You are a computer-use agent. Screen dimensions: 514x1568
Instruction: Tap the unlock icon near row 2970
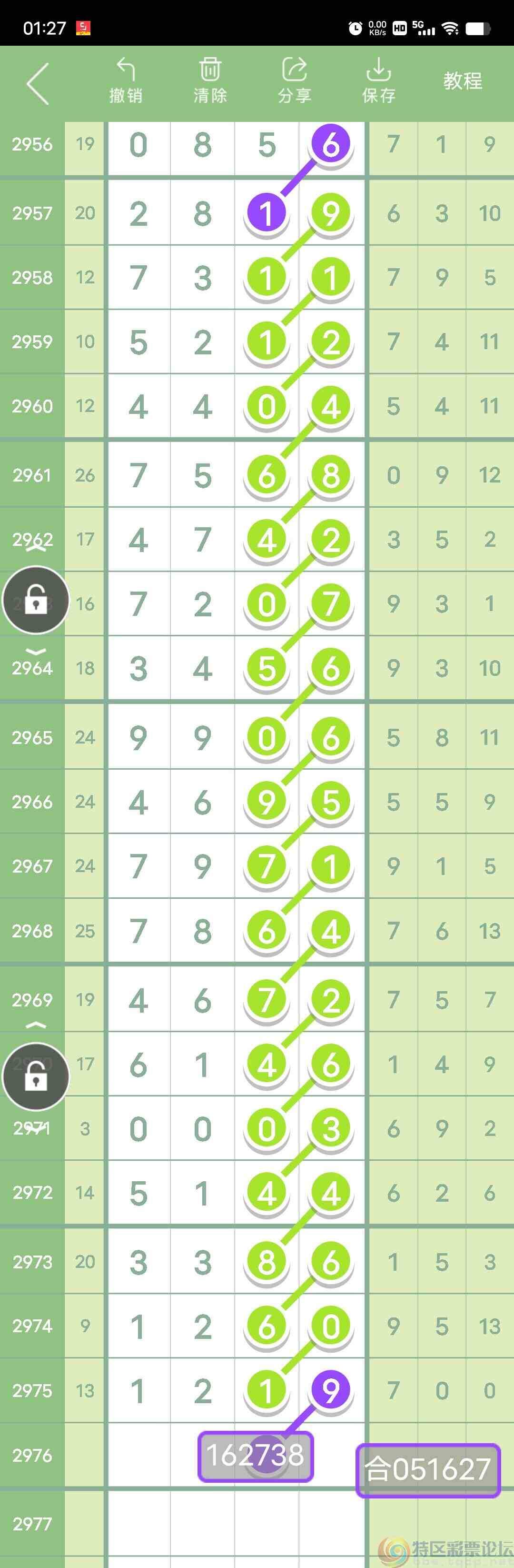tap(36, 1077)
